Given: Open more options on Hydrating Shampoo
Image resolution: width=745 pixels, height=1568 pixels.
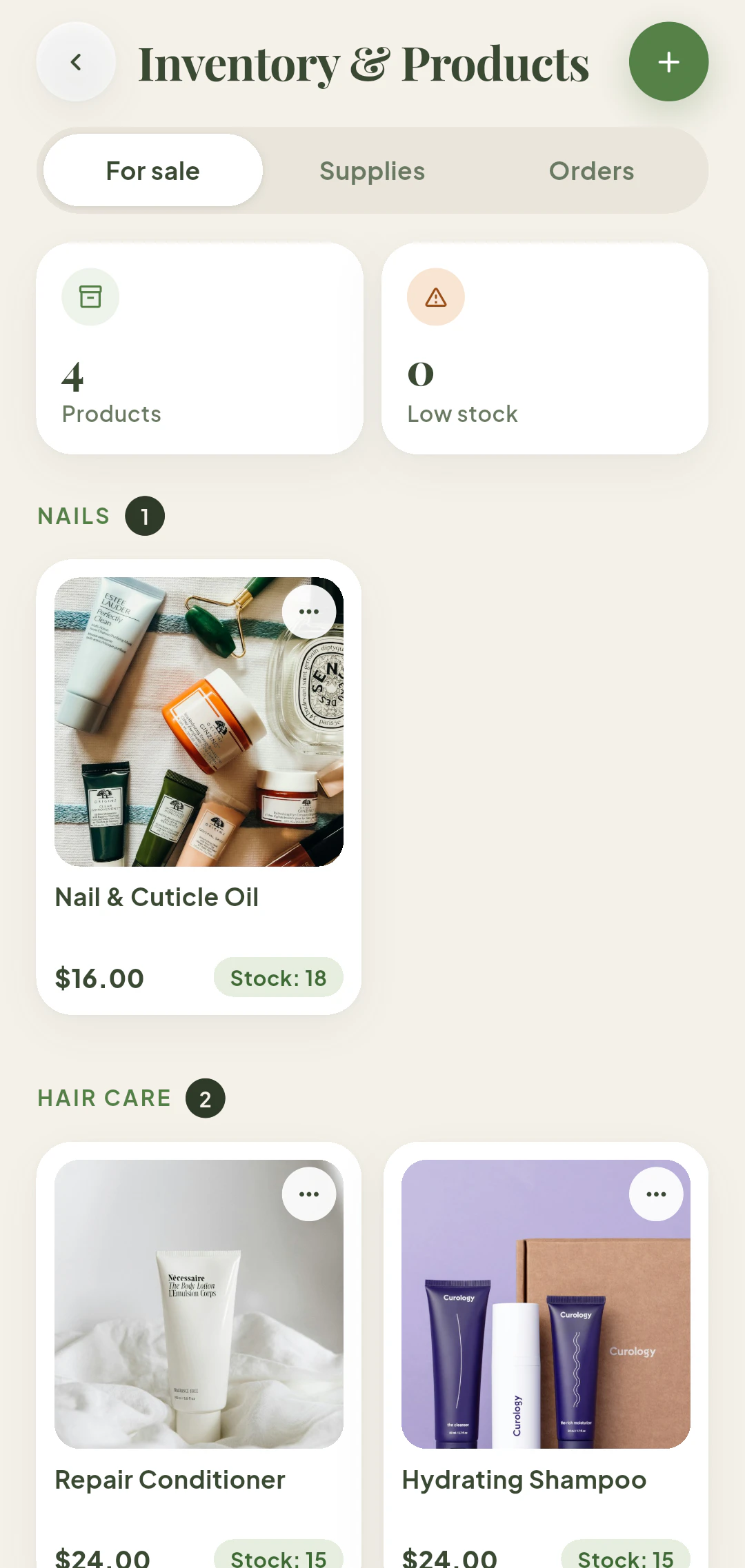Looking at the screenshot, I should pyautogui.click(x=656, y=1194).
